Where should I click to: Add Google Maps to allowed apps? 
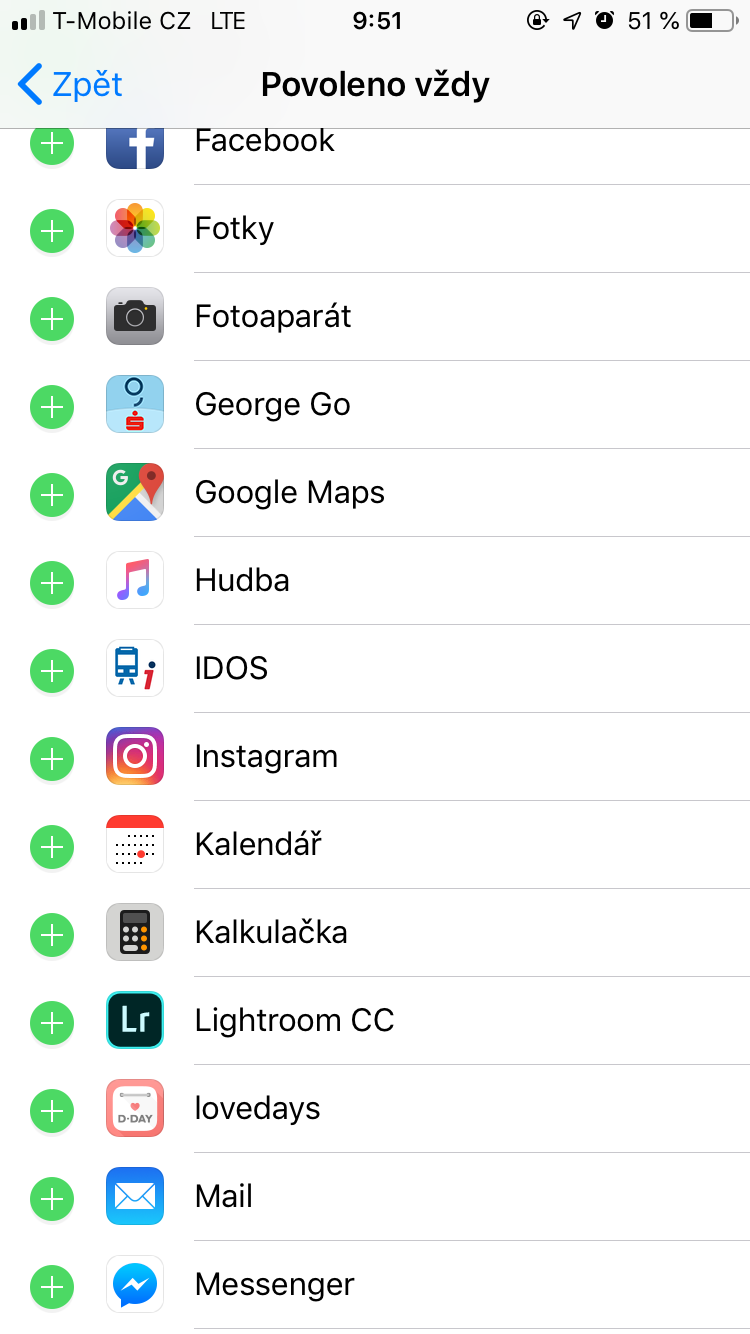click(52, 496)
